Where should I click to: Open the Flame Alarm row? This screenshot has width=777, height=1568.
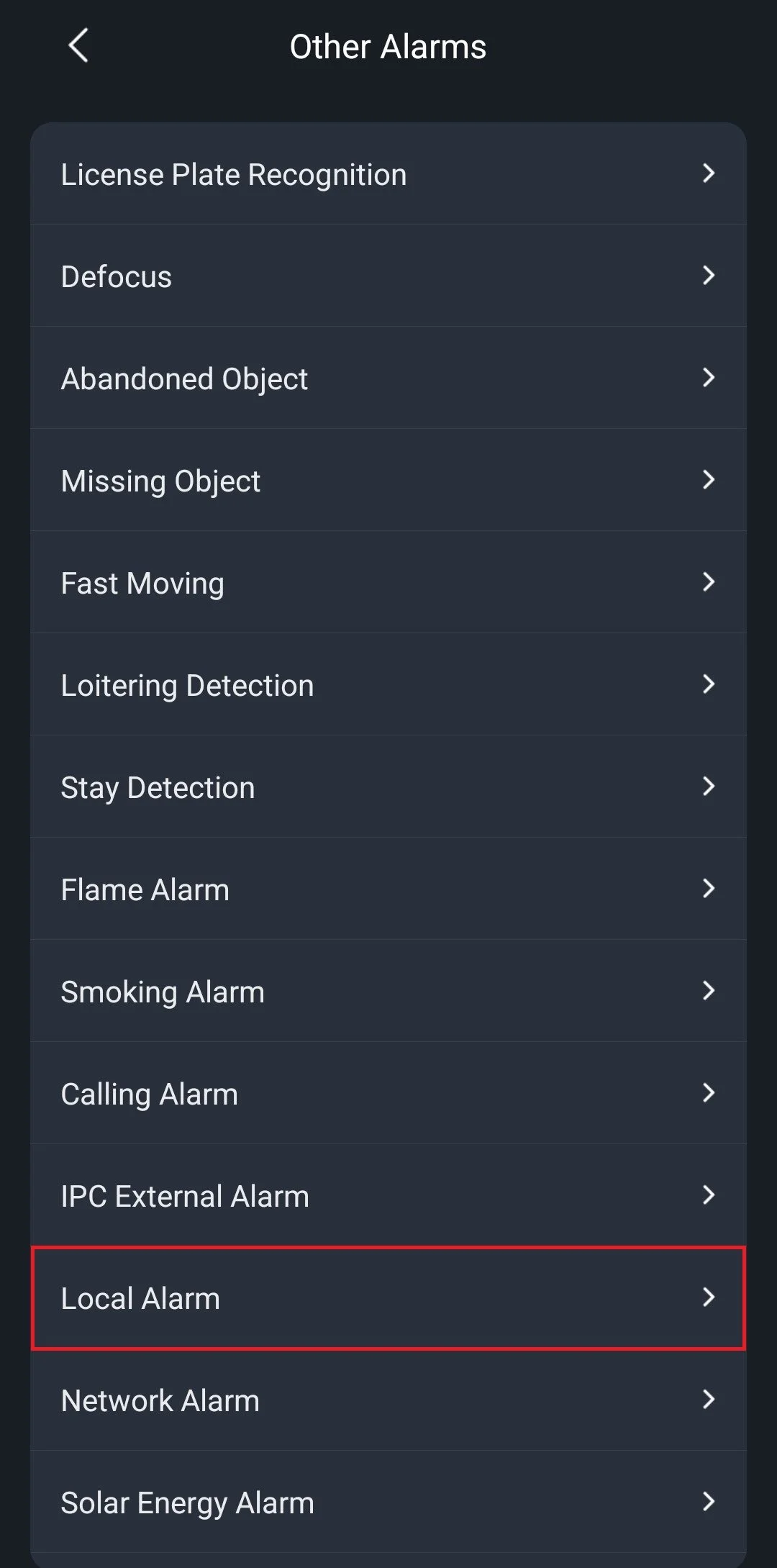[x=388, y=889]
